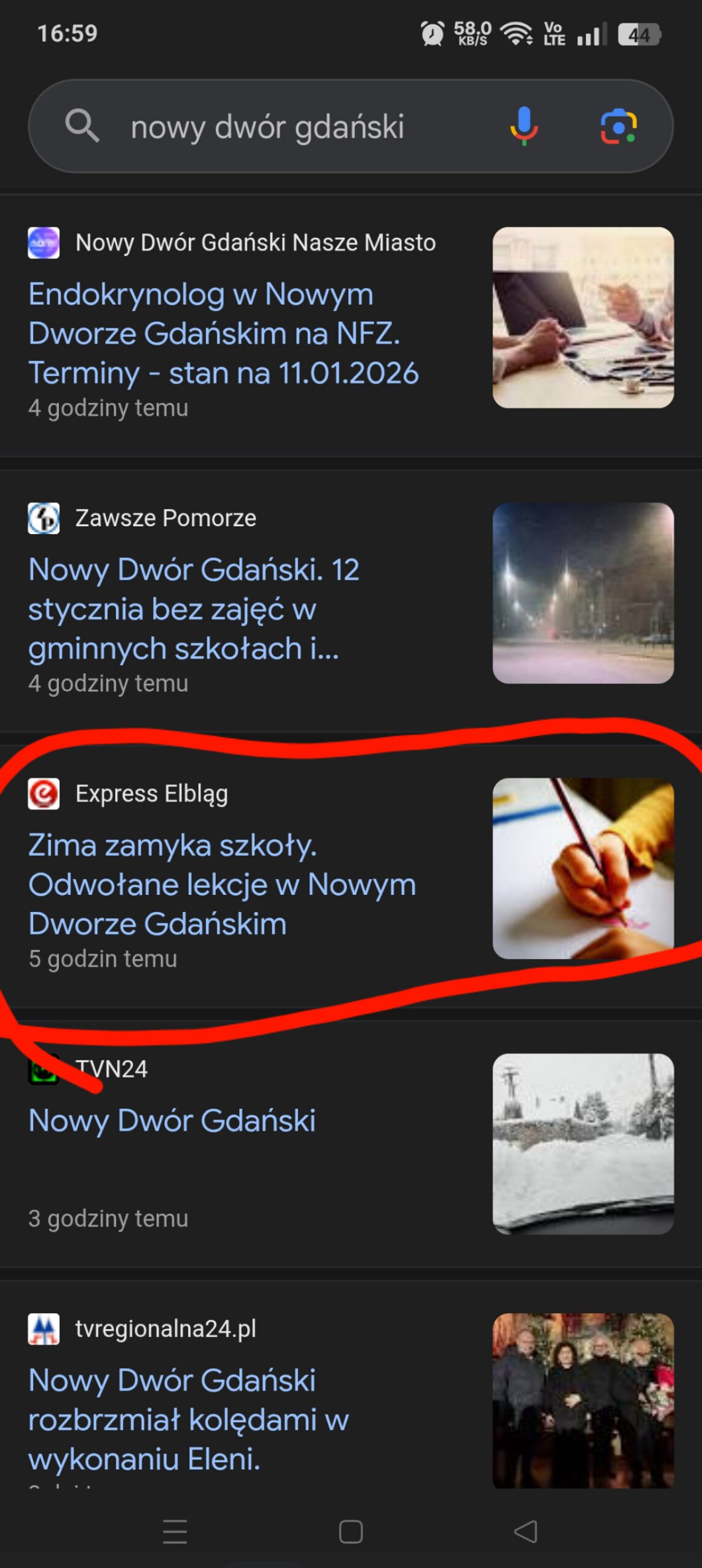The width and height of the screenshot is (702, 1568).
Task: Return to the home screen
Action: coord(351,1532)
